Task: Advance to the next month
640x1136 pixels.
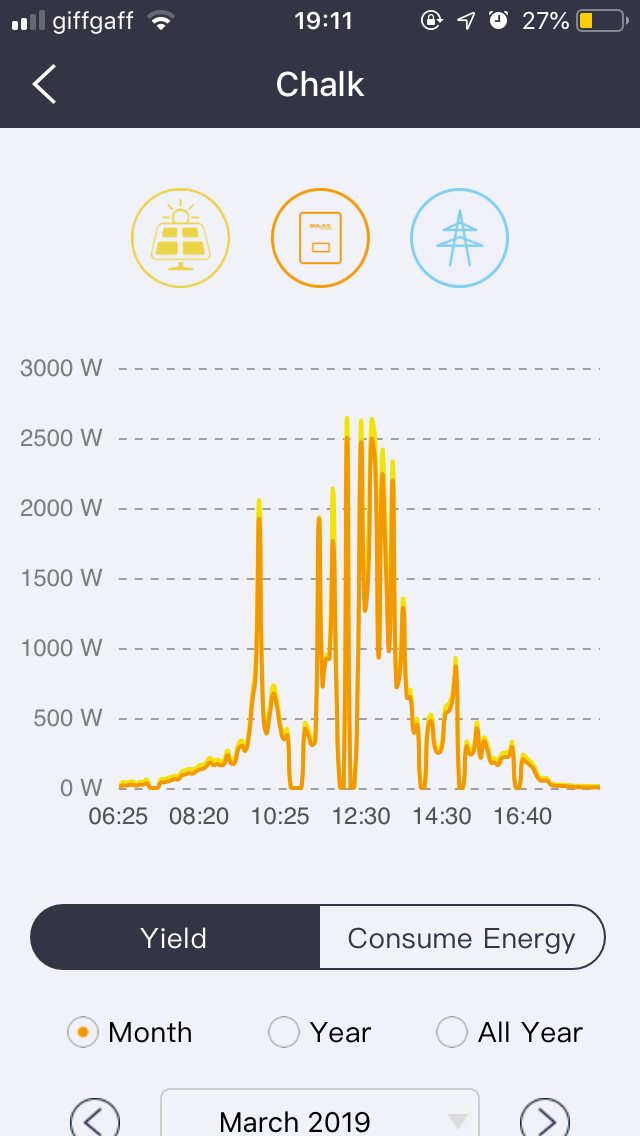Action: point(545,1118)
